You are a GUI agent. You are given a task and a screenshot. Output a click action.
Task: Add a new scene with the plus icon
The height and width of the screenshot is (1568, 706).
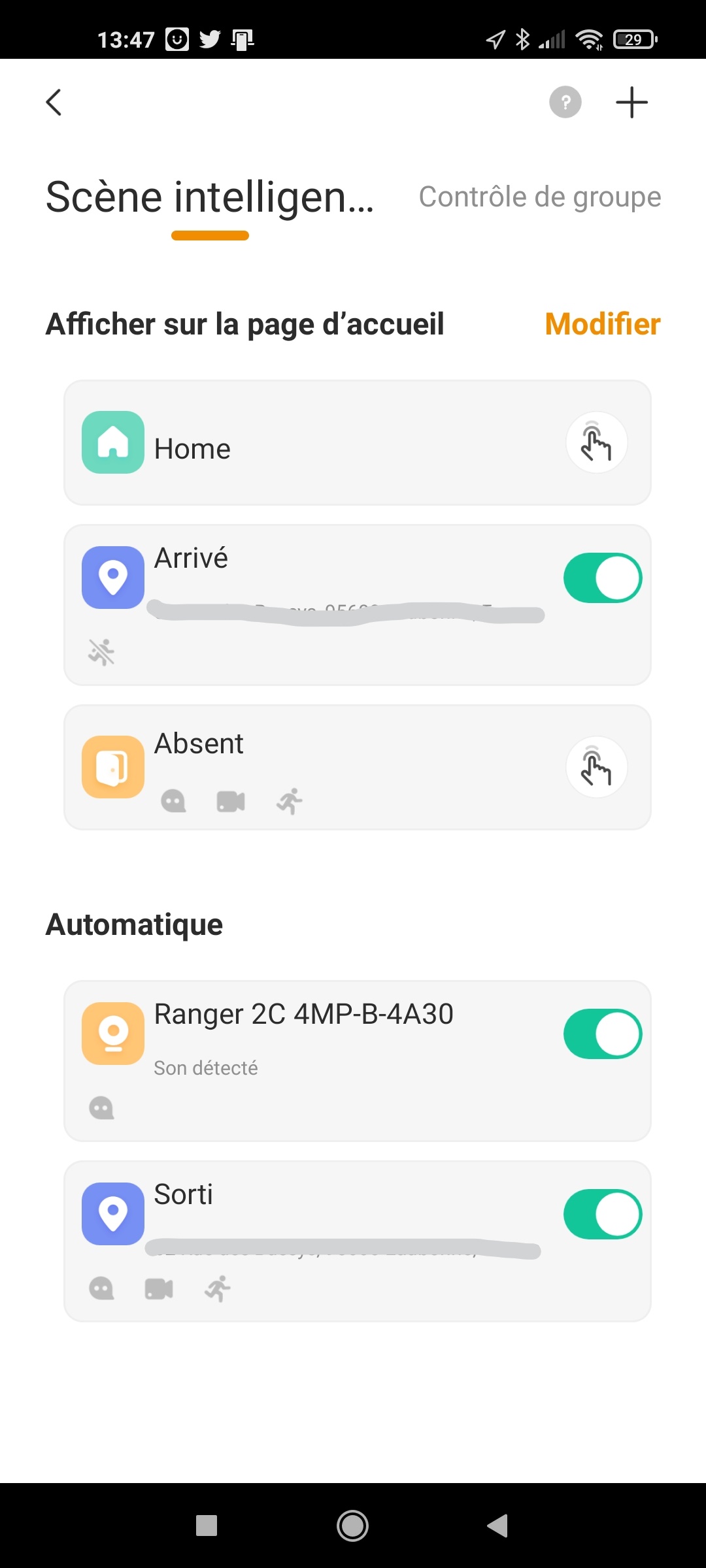[x=632, y=103]
